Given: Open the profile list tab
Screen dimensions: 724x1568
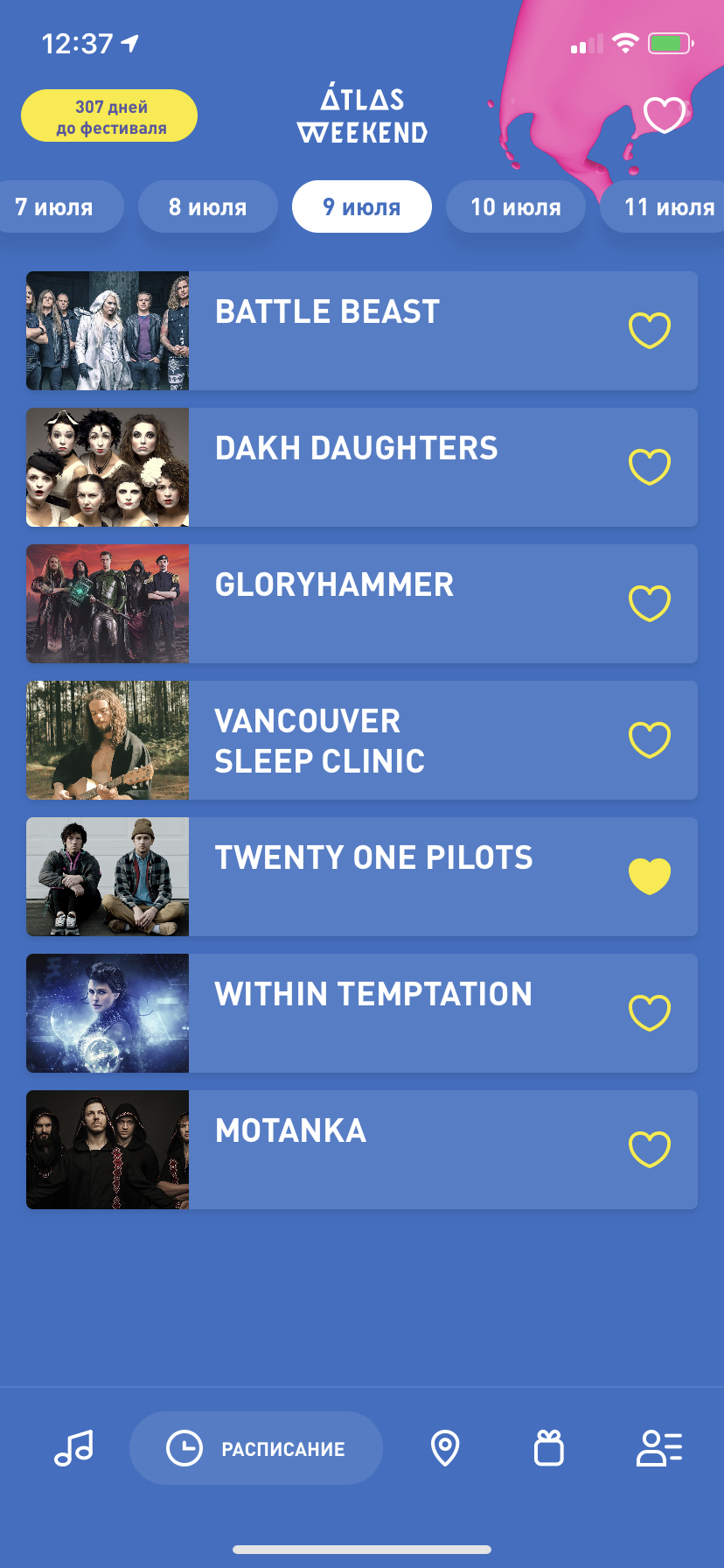Looking at the screenshot, I should point(659,1448).
